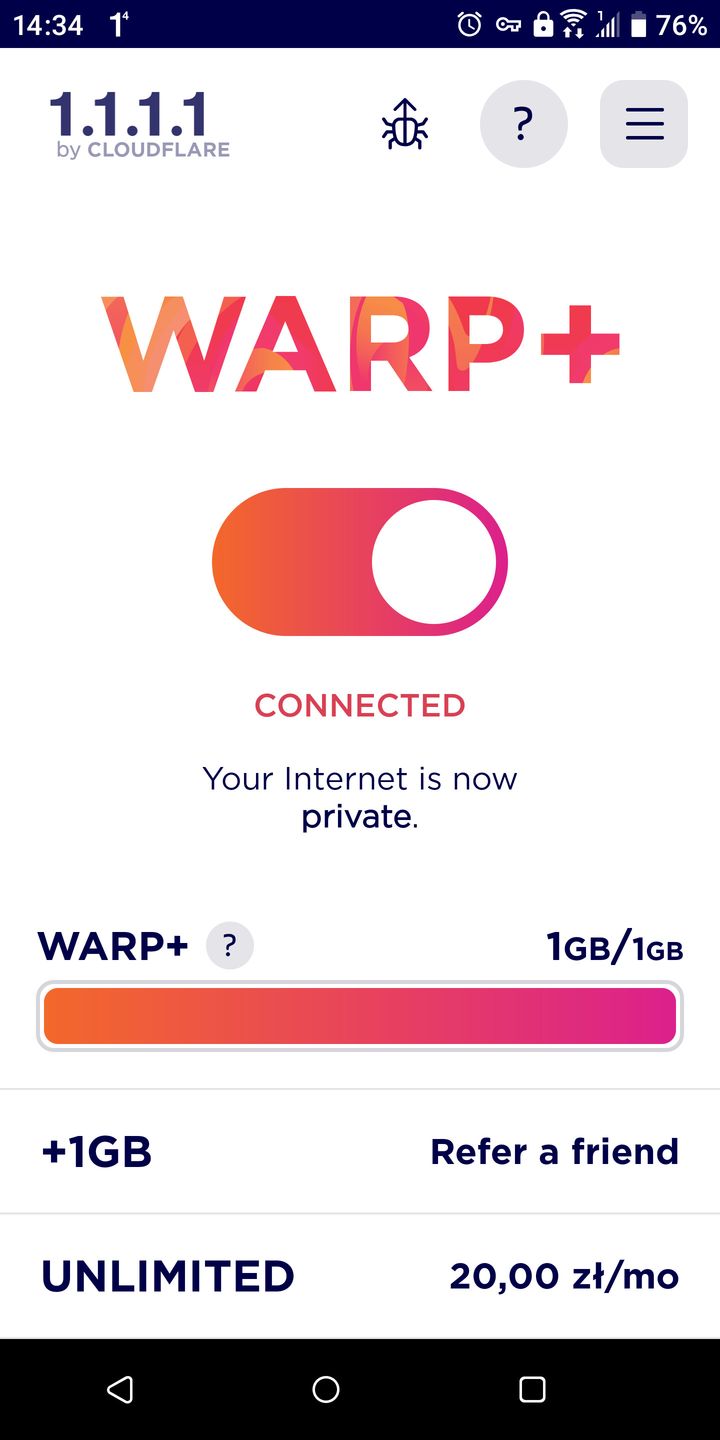Open the recent apps view

532,1389
